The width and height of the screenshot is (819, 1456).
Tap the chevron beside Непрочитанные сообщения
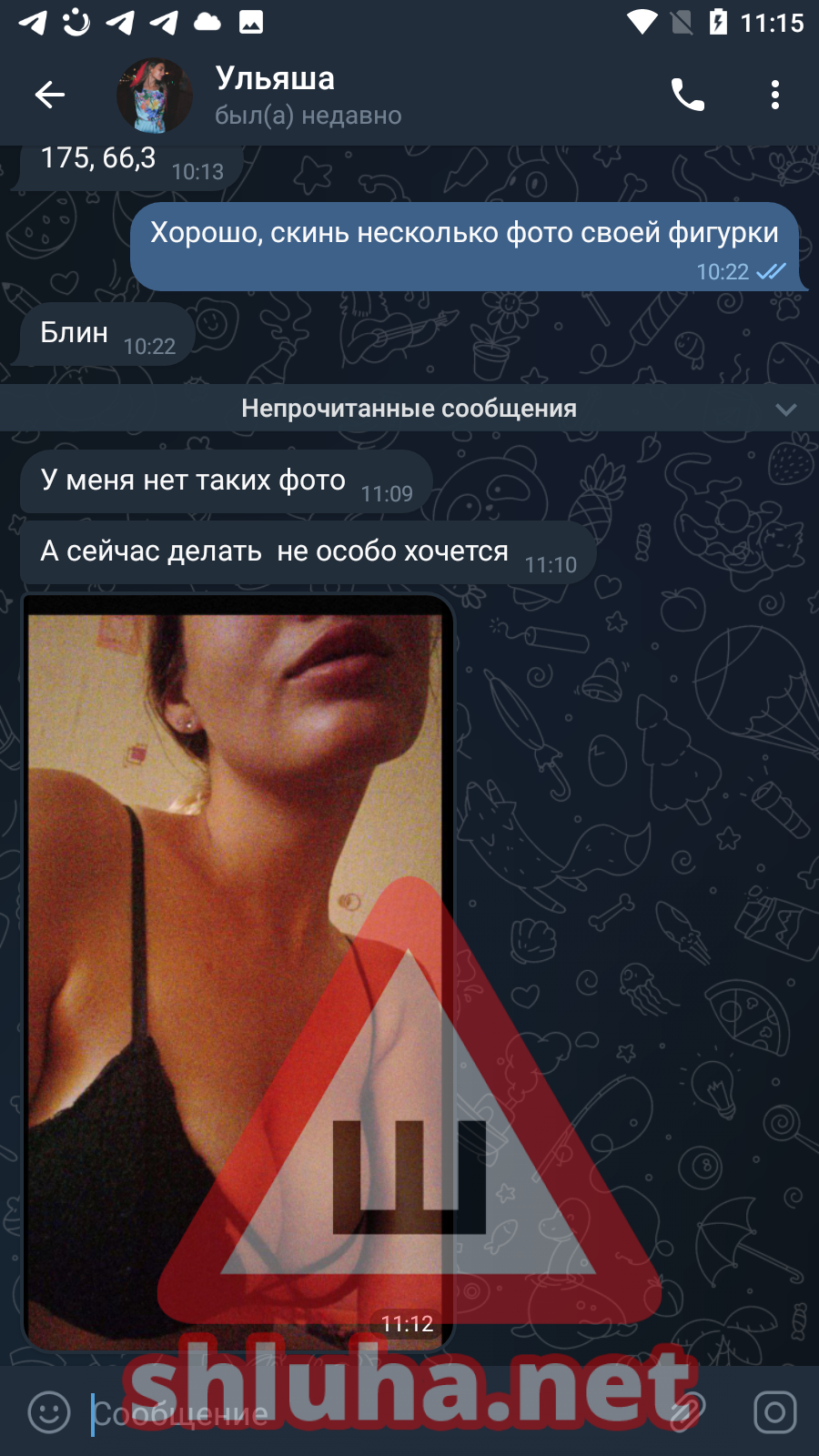[785, 409]
